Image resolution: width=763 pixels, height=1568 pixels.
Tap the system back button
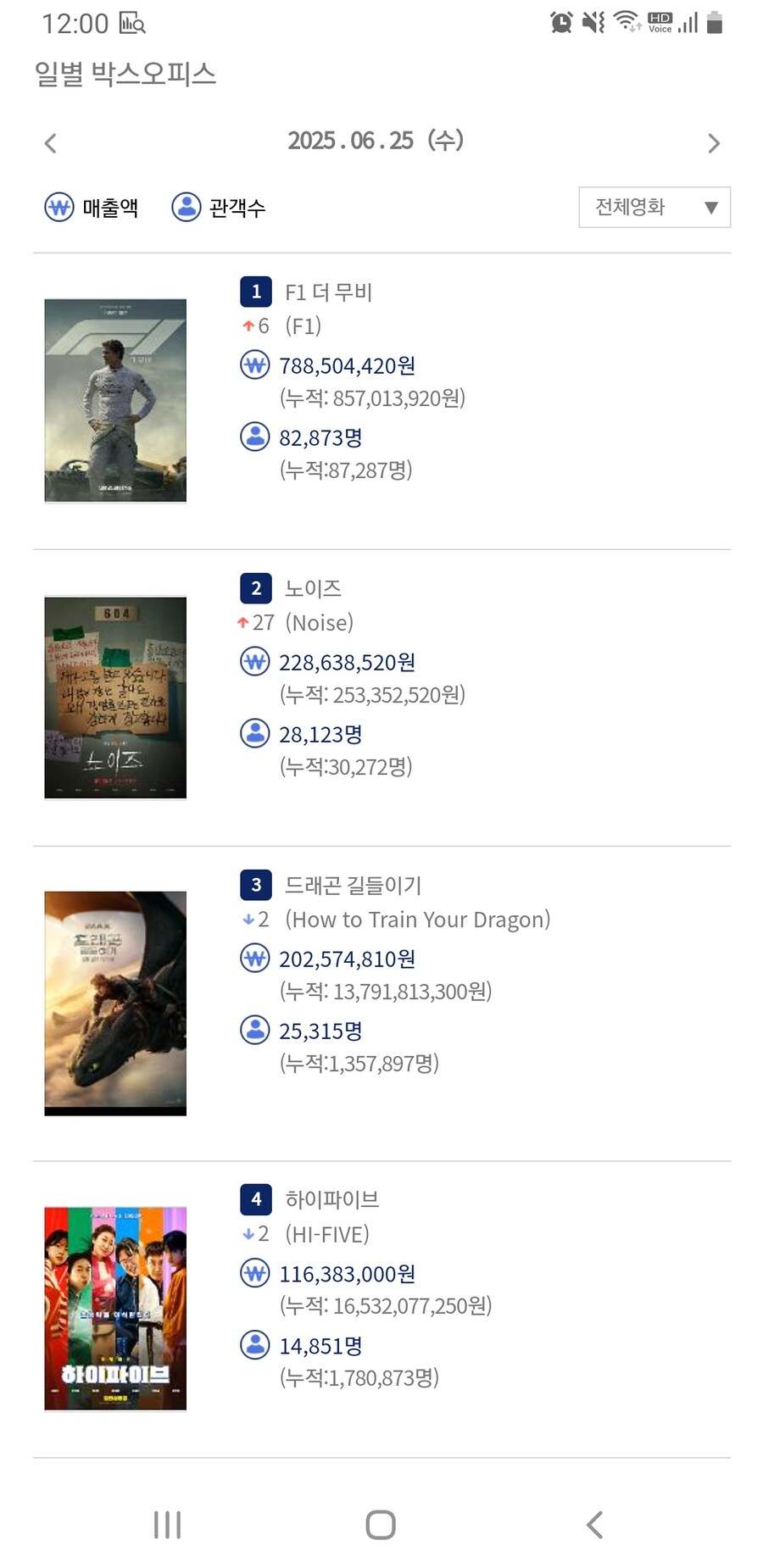595,1524
